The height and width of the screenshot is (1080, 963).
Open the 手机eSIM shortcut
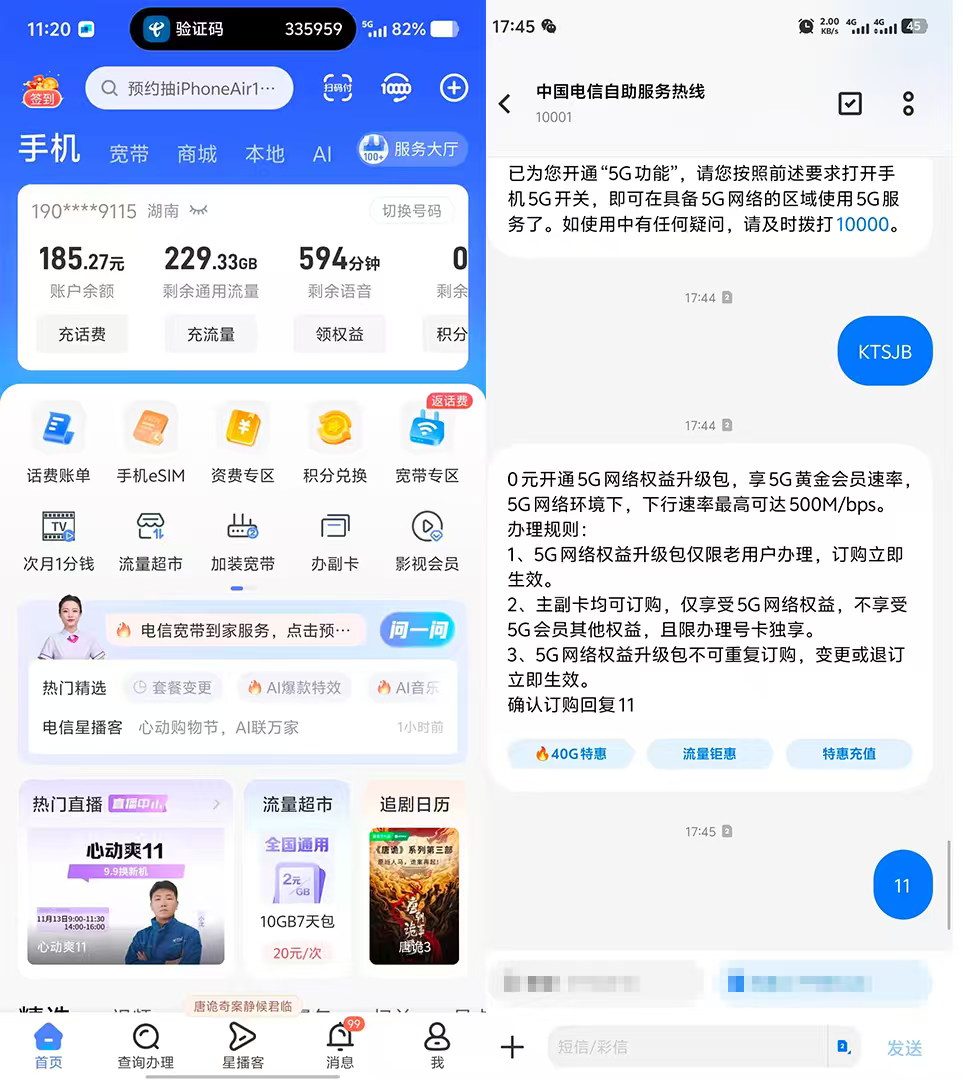[150, 443]
